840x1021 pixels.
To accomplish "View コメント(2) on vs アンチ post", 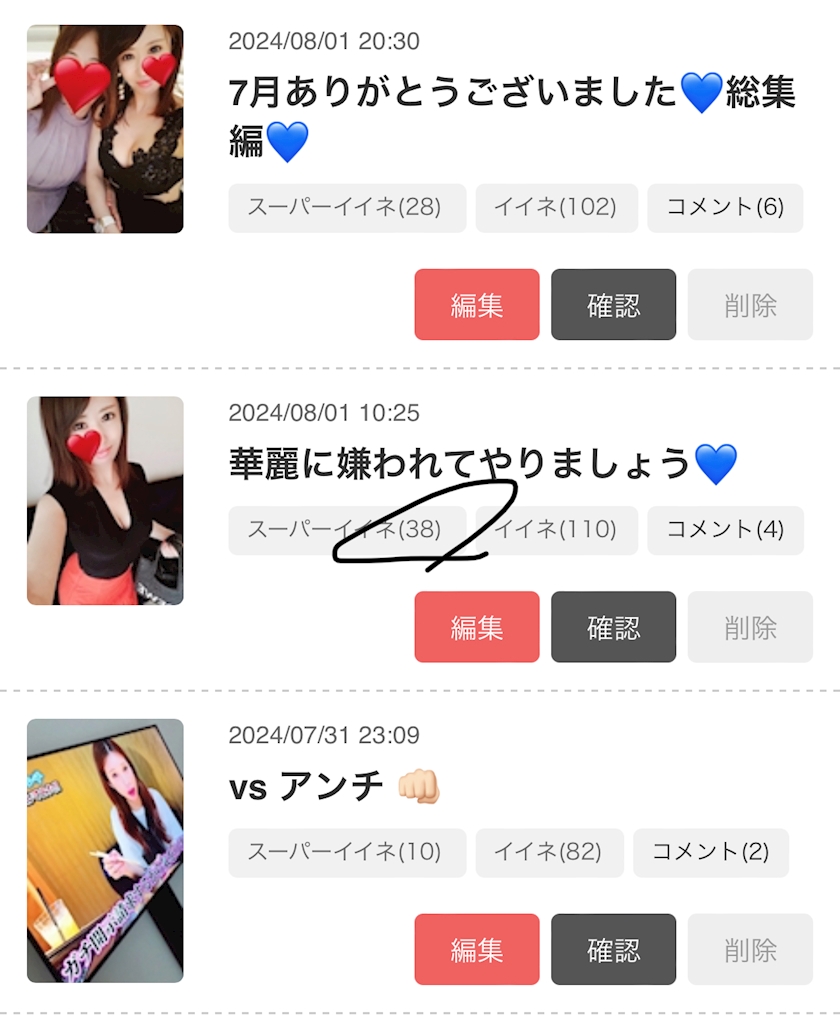I will click(711, 852).
